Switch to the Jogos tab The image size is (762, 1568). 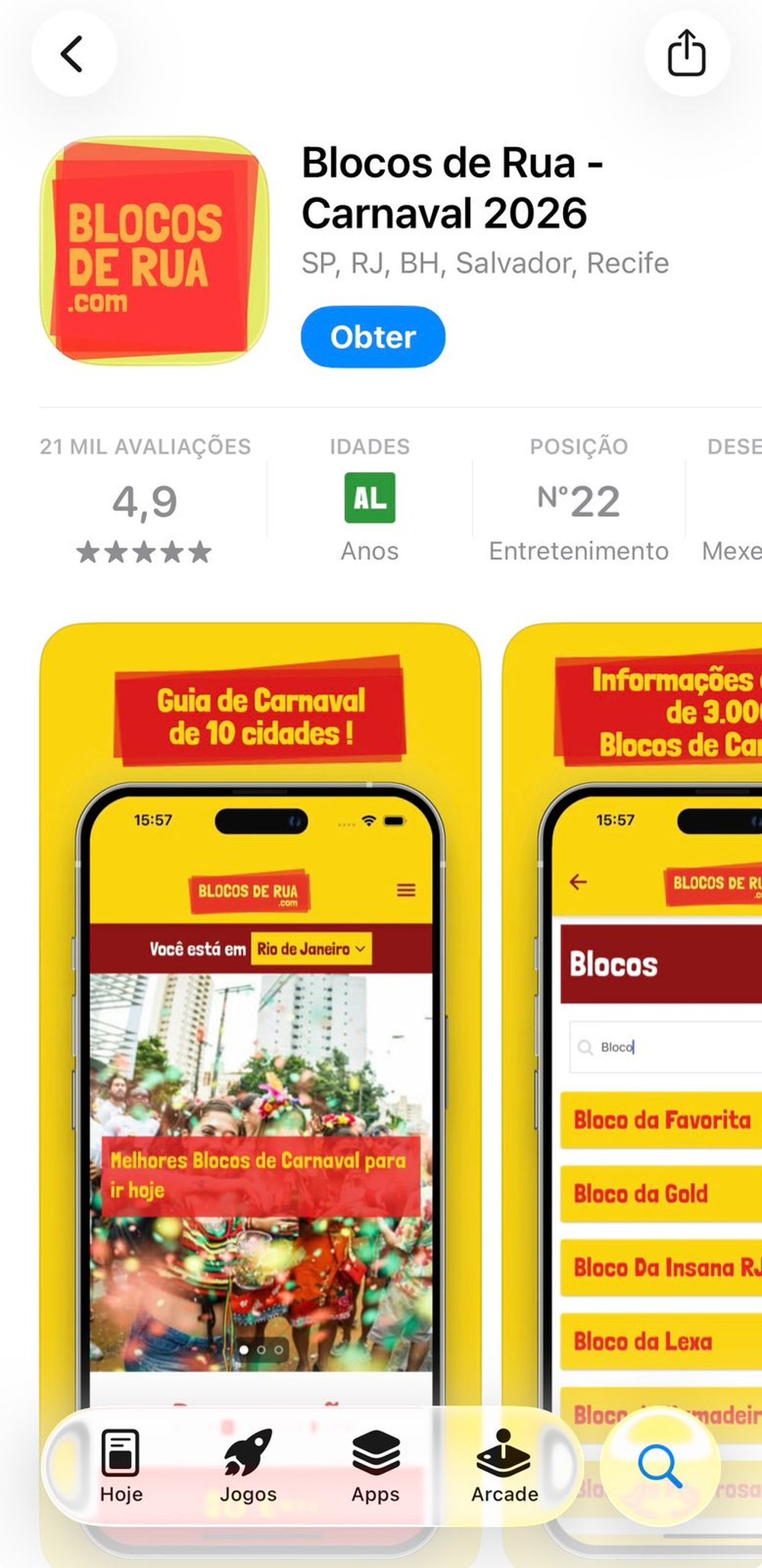(248, 1465)
